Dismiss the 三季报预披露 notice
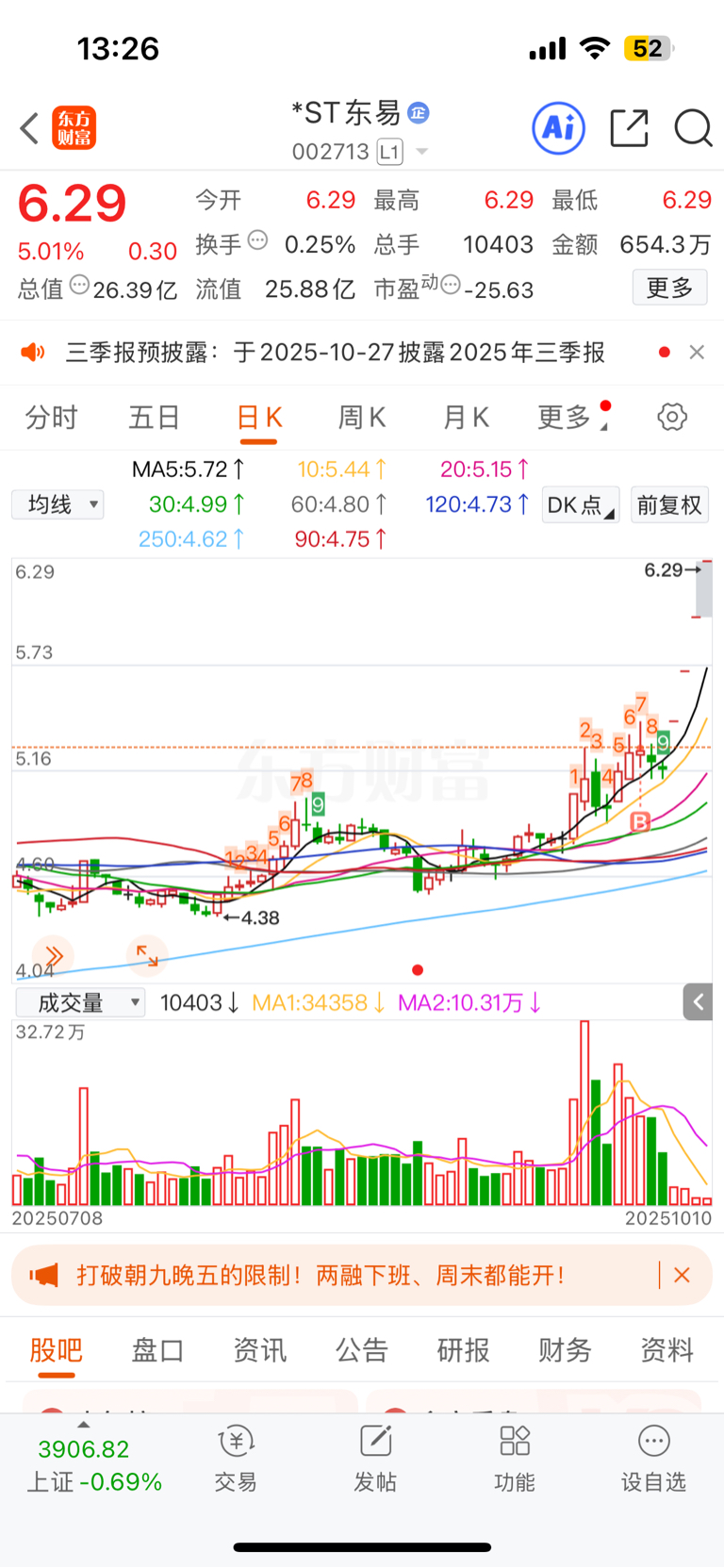Screen dimensions: 724x1568 (697, 353)
